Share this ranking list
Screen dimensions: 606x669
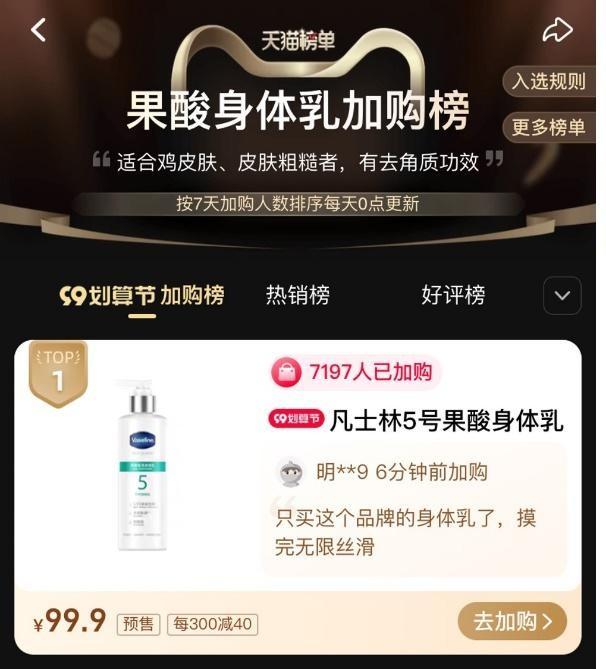[556, 30]
